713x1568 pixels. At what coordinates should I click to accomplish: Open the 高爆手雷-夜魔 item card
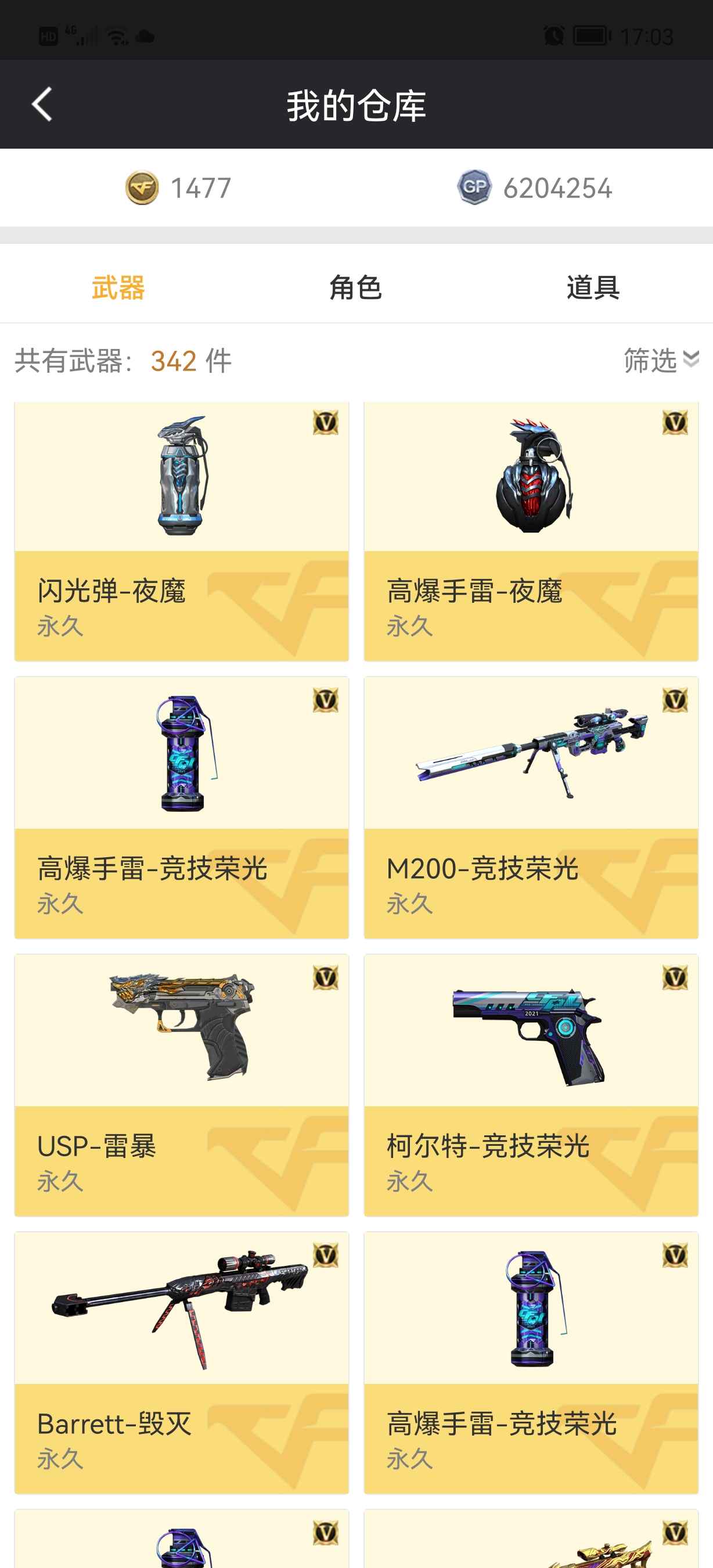coord(531,531)
